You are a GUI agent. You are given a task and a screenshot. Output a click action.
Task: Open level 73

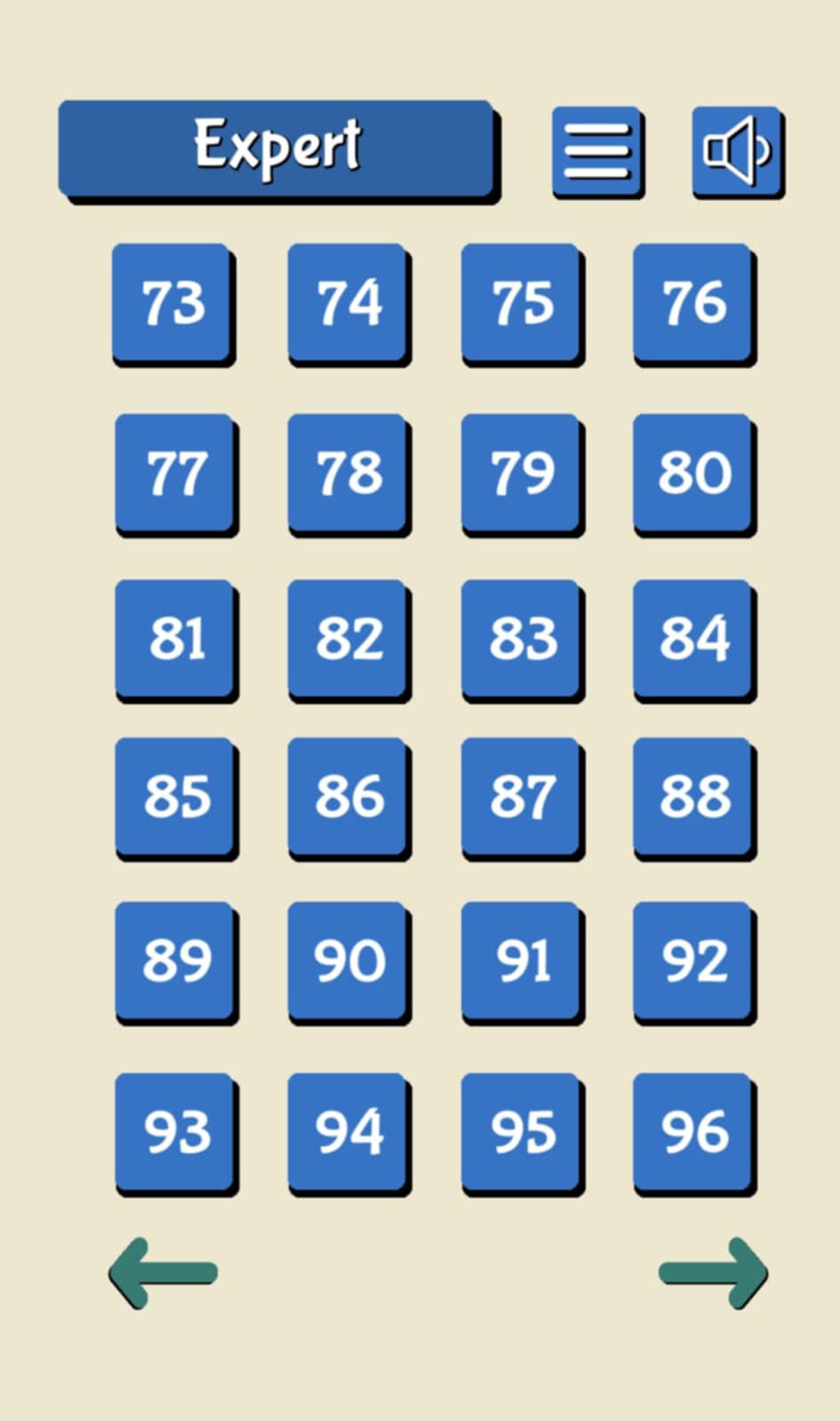tap(172, 302)
